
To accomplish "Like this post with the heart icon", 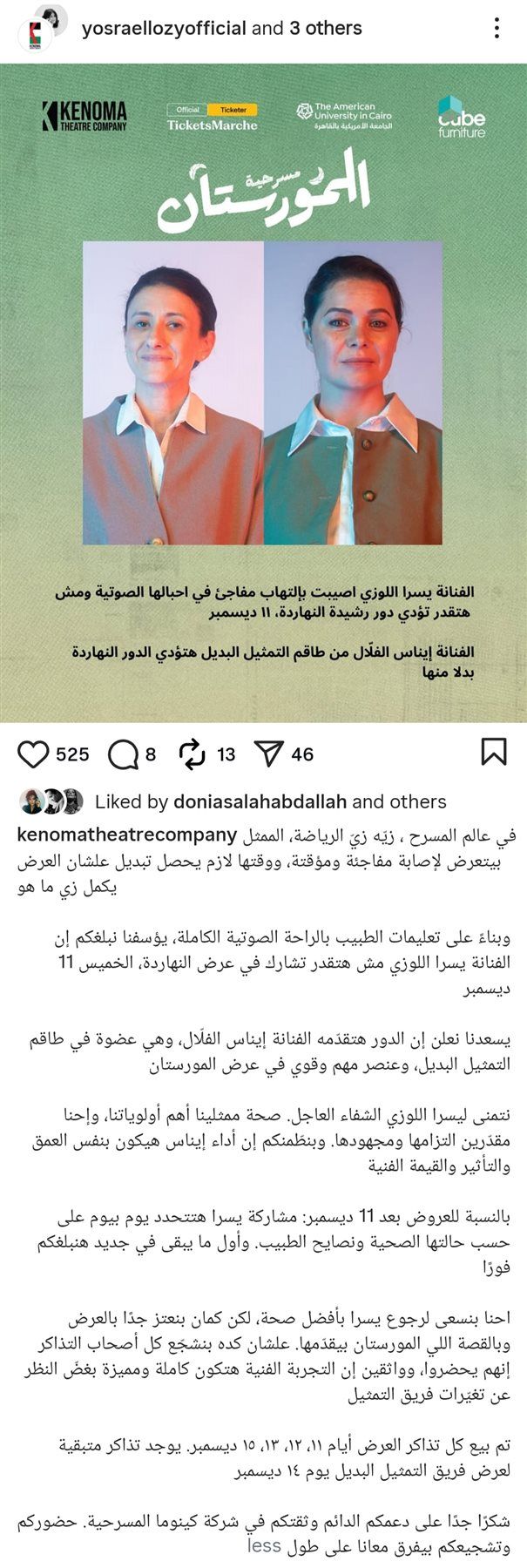I will [x=34, y=754].
